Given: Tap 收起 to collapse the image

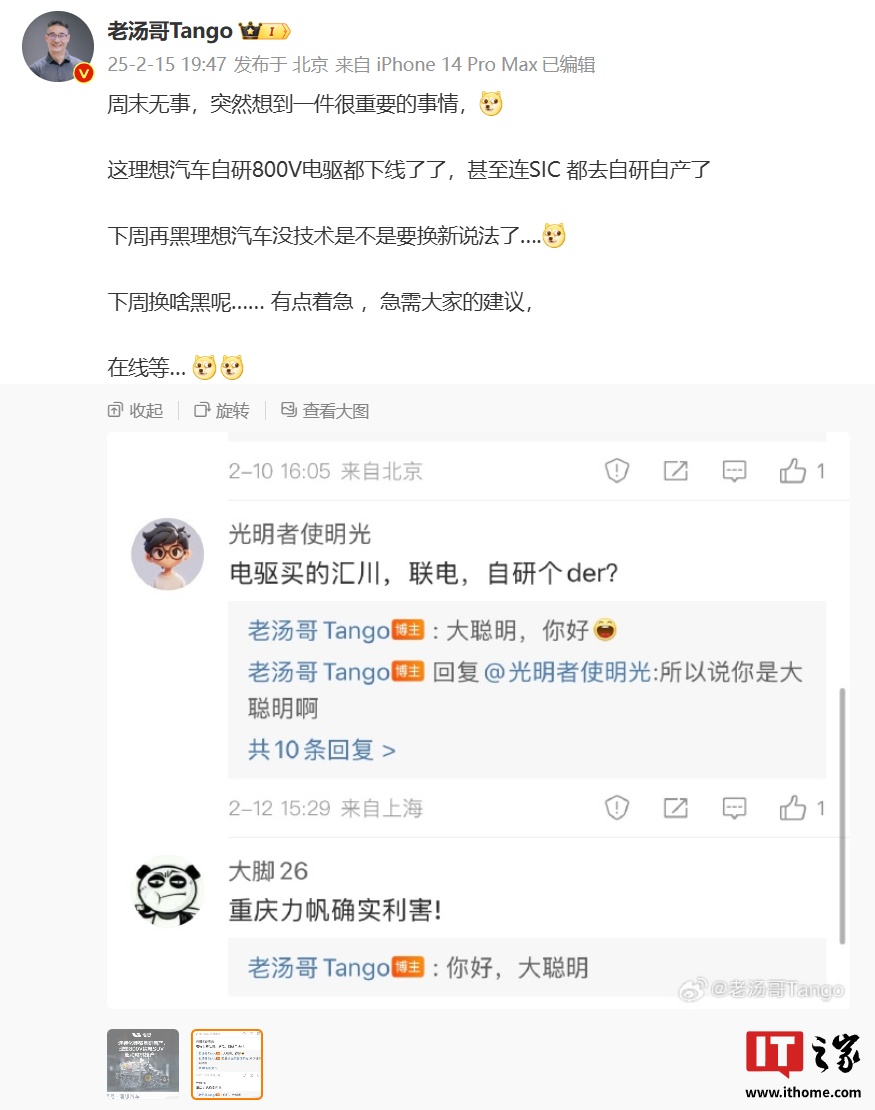Looking at the screenshot, I should [135, 410].
